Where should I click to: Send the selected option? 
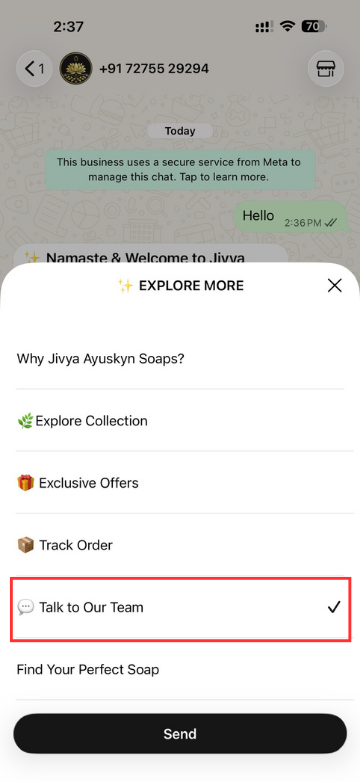[180, 734]
